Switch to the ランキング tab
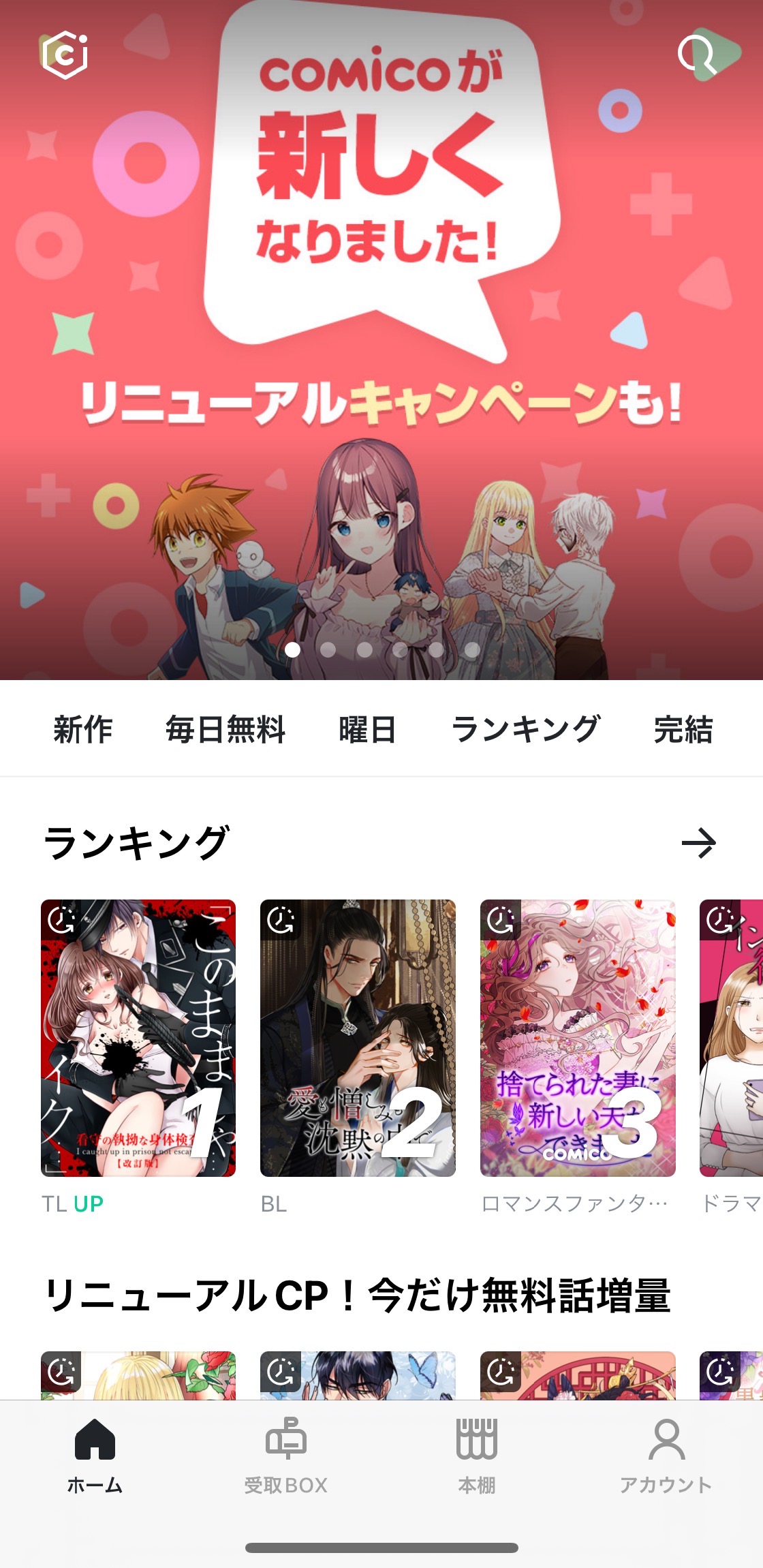The image size is (763, 1568). coord(525,729)
